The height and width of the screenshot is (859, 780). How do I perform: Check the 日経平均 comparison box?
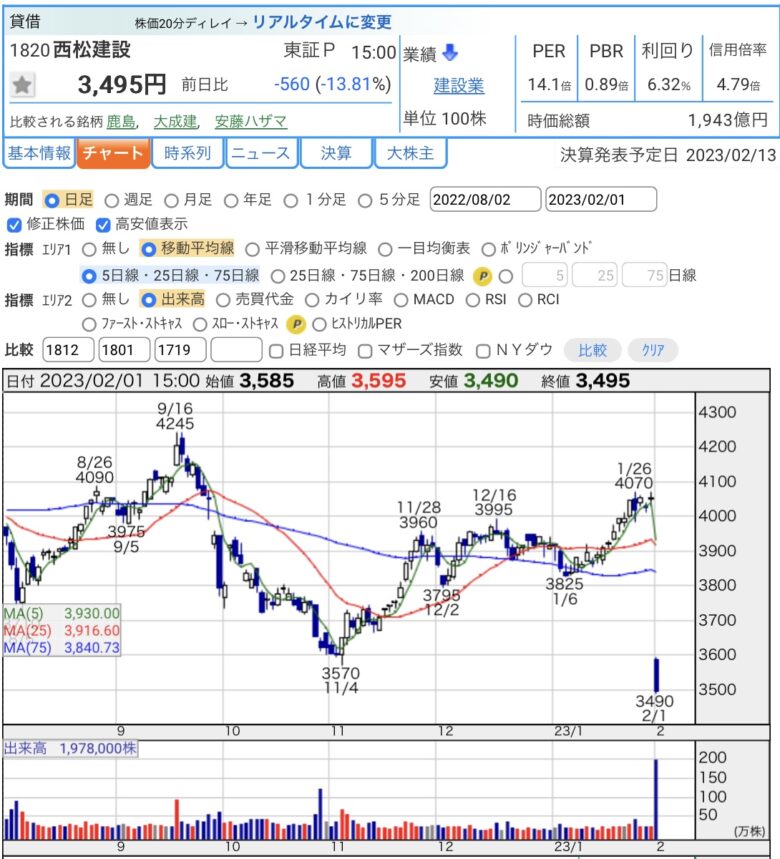277,350
